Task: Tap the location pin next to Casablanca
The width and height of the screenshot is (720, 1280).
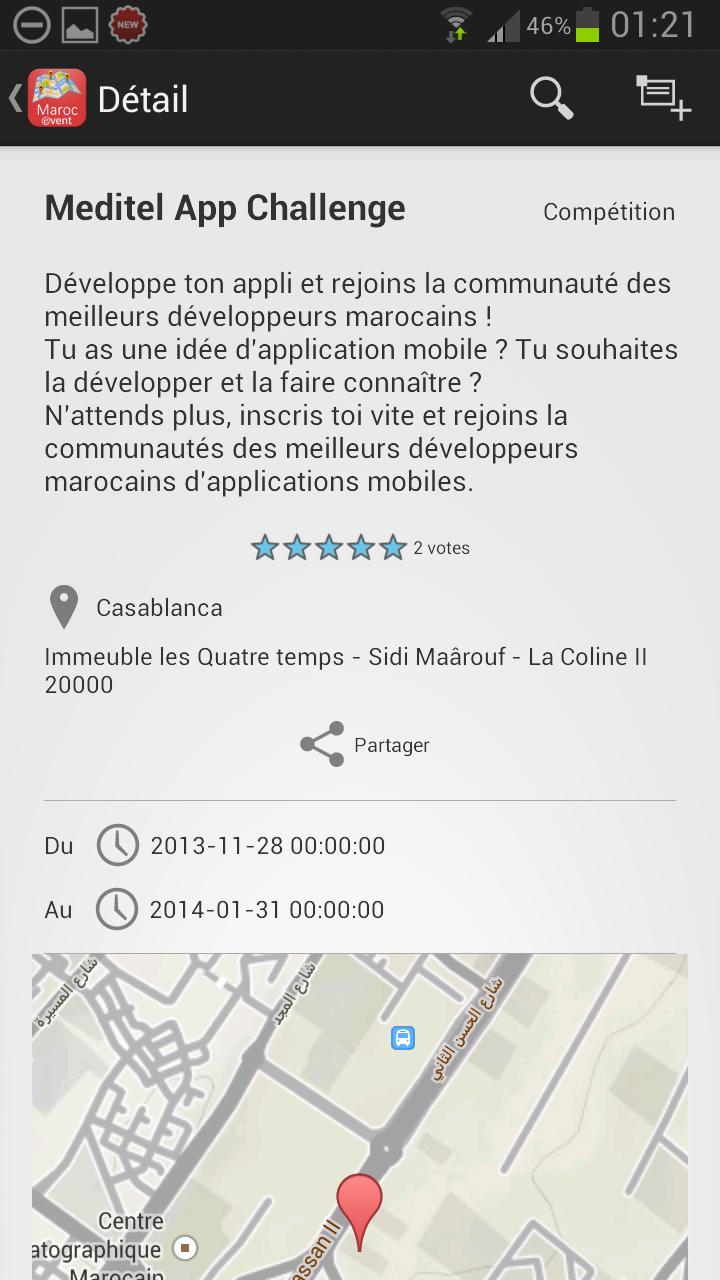Action: pyautogui.click(x=64, y=606)
